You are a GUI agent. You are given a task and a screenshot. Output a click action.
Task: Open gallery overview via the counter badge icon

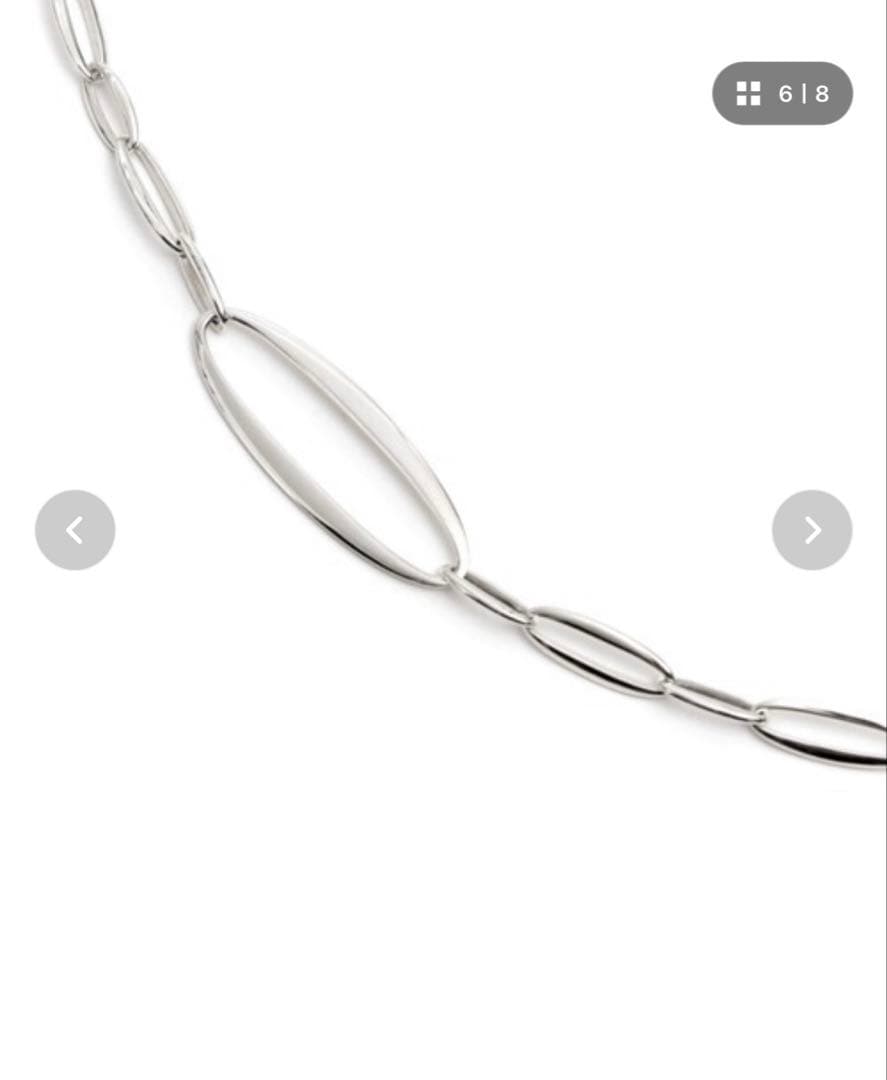[747, 93]
